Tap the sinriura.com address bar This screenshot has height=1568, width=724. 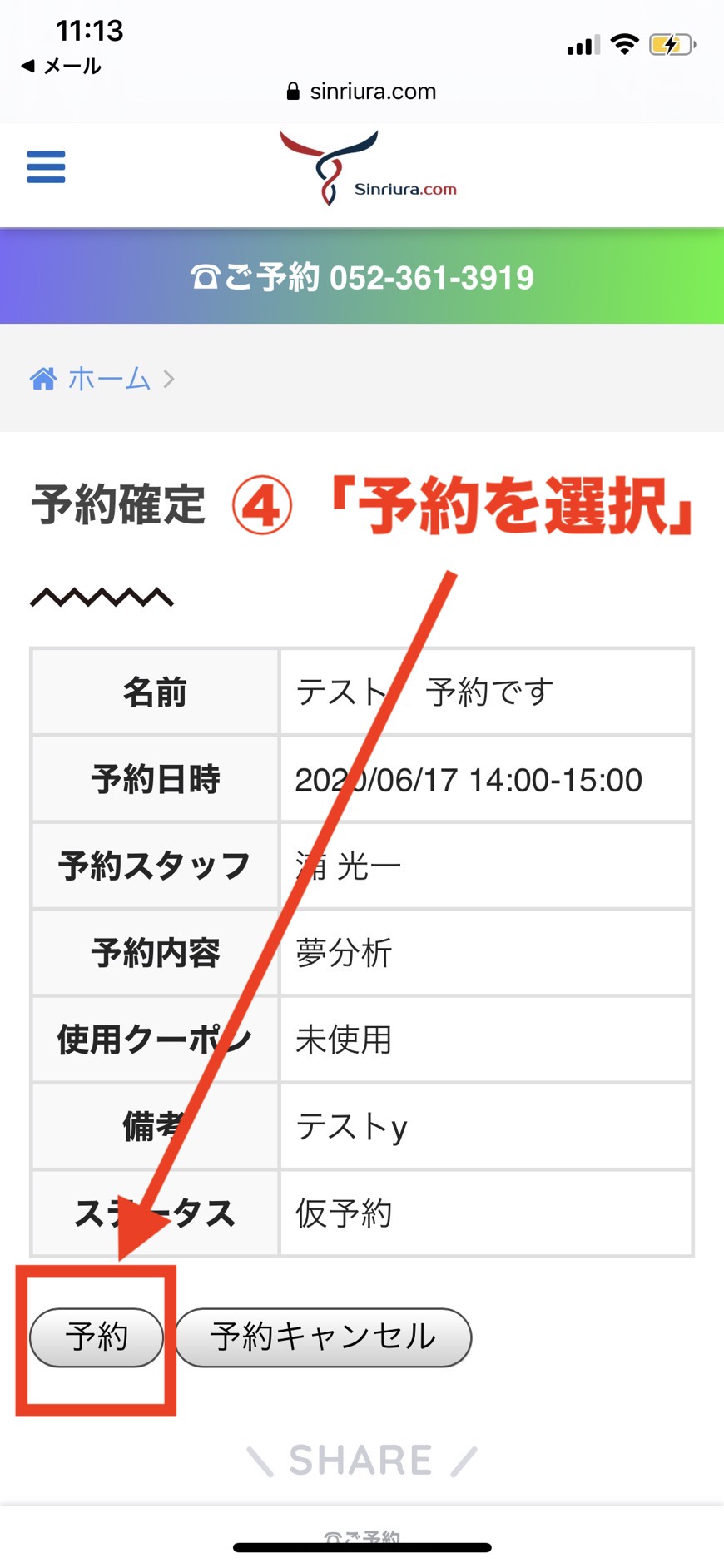click(362, 92)
